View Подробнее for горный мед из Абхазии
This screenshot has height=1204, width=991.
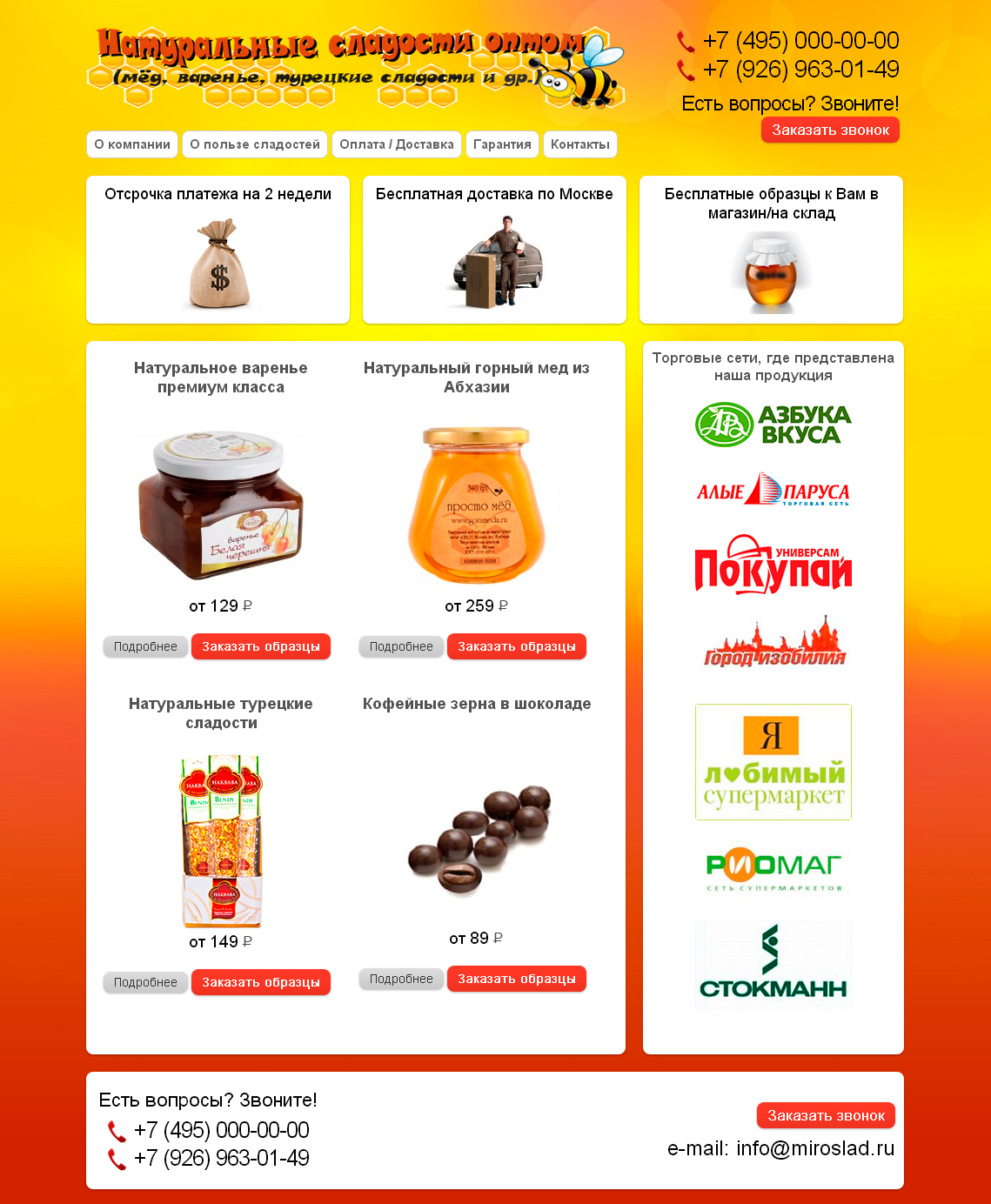(401, 646)
